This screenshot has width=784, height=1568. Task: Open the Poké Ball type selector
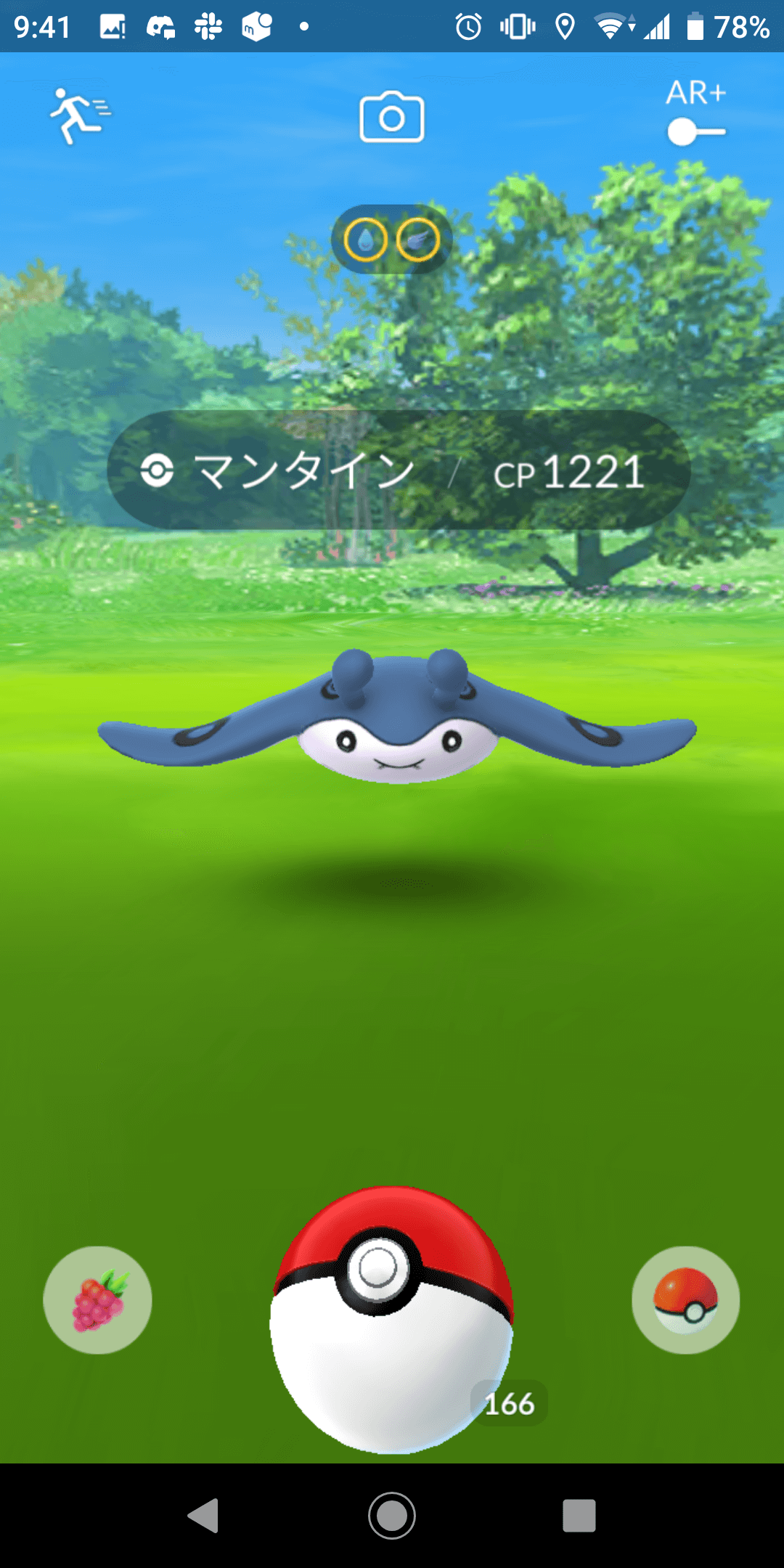685,1299
